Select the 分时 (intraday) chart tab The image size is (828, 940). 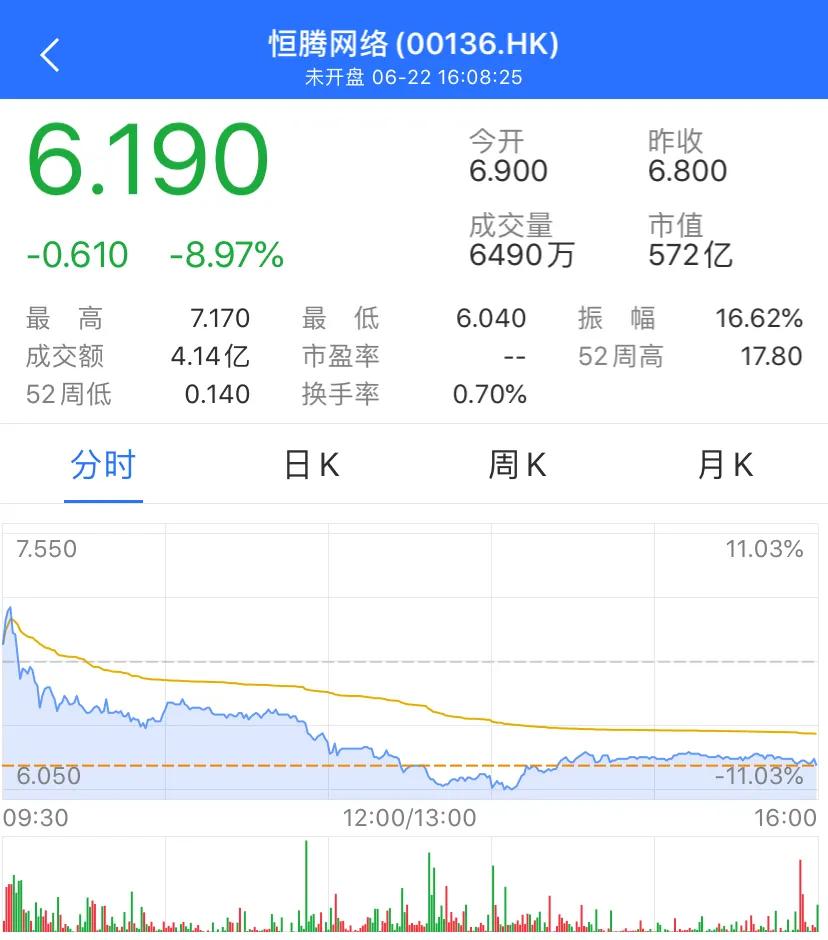[x=103, y=464]
